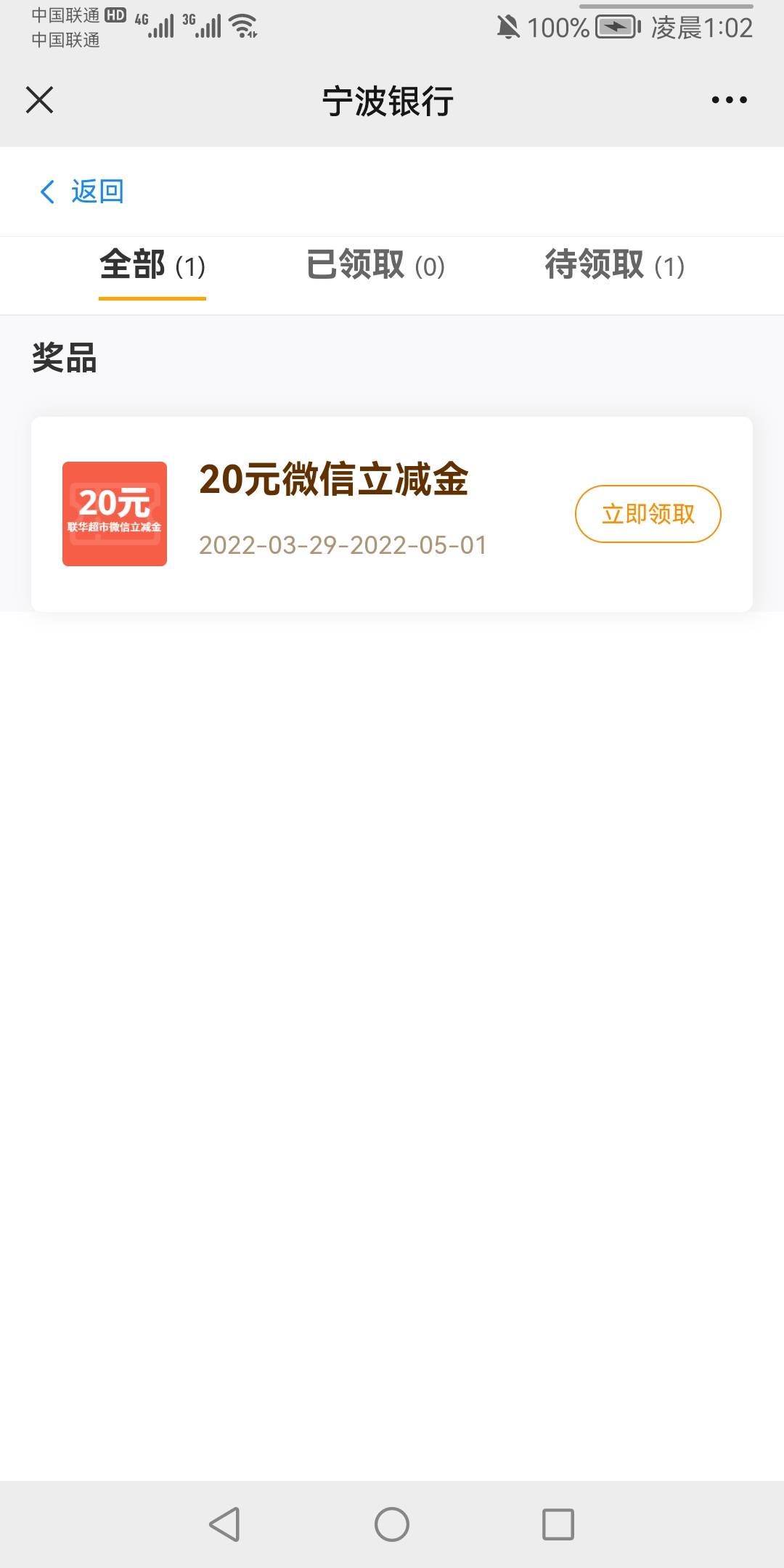Open the 20元微信立减金 prize card
Viewport: 784px width, 1568px height.
pyautogui.click(x=392, y=514)
